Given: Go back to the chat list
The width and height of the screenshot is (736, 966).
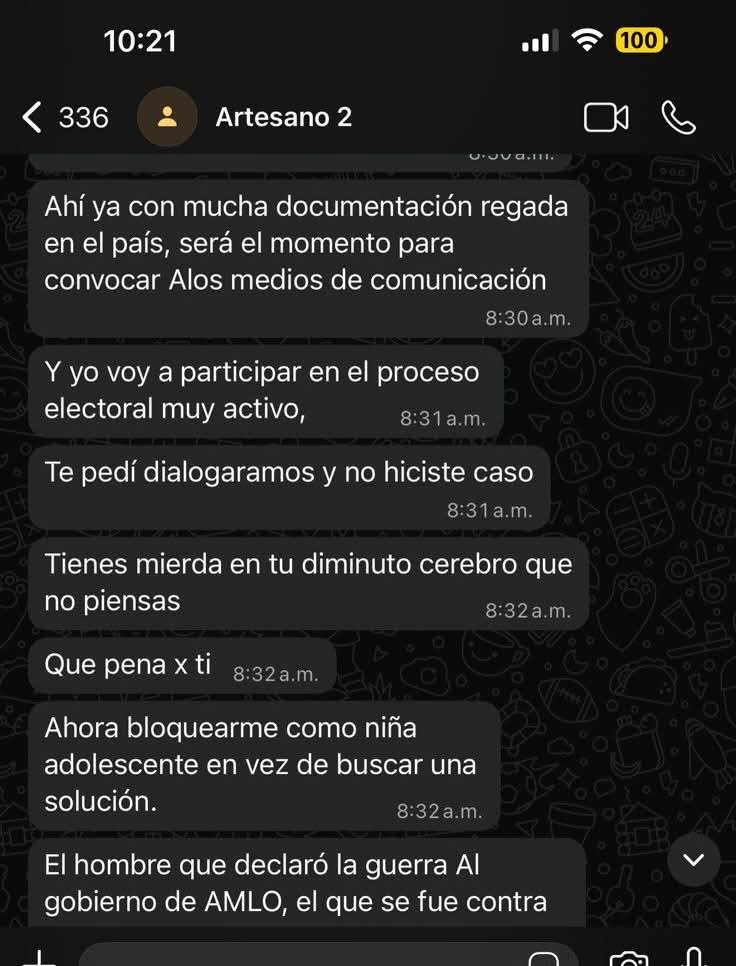Looking at the screenshot, I should coord(62,118).
